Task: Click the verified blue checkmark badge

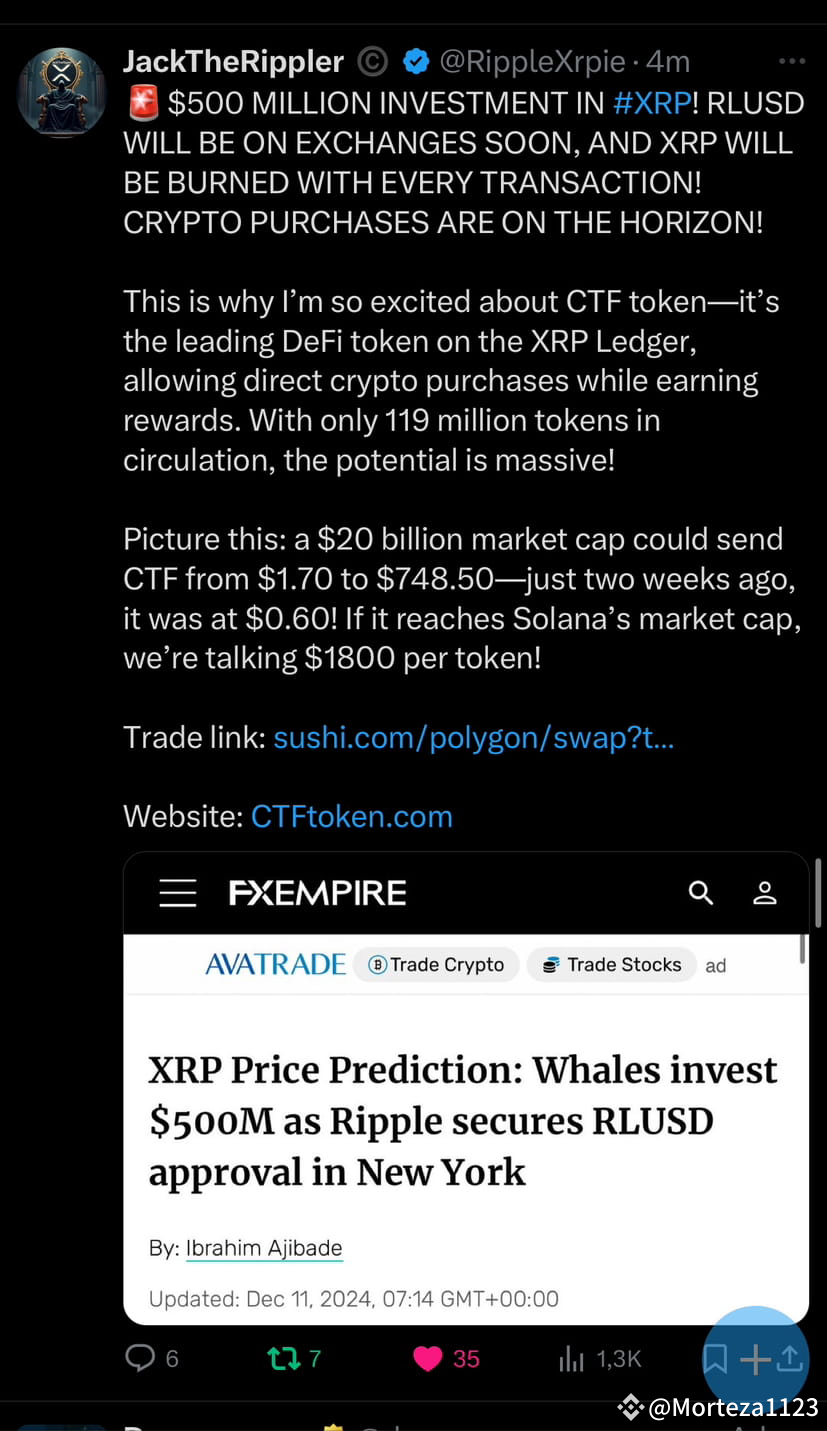Action: [416, 61]
